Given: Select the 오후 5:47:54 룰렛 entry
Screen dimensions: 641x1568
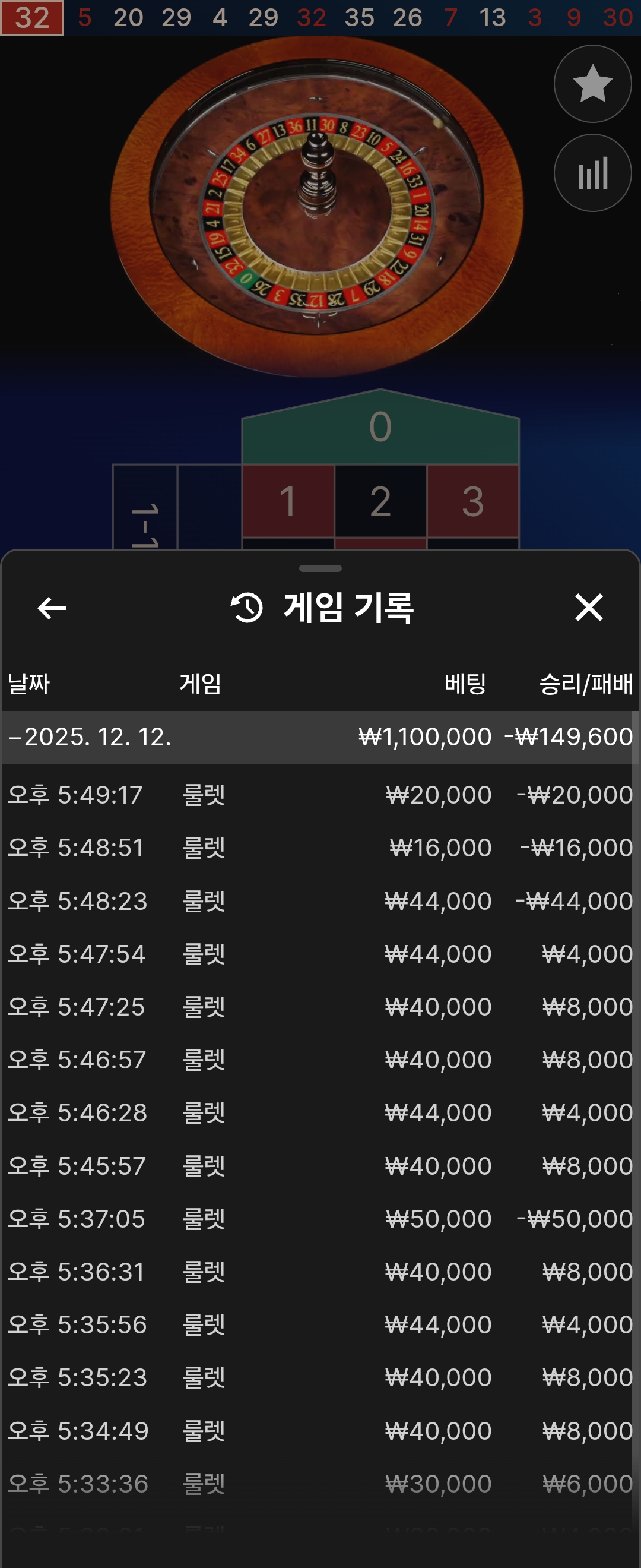Looking at the screenshot, I should click(320, 954).
